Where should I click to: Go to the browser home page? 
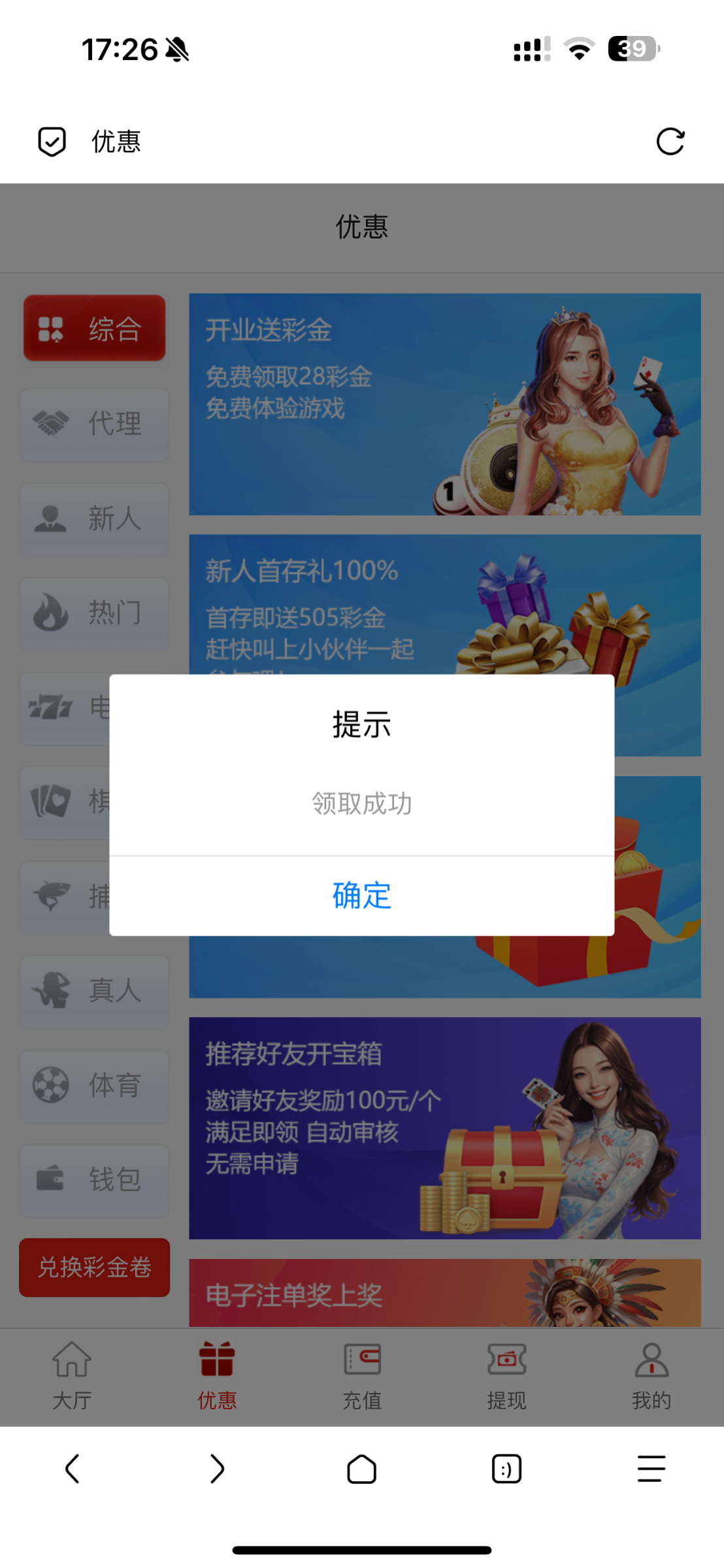(361, 1469)
